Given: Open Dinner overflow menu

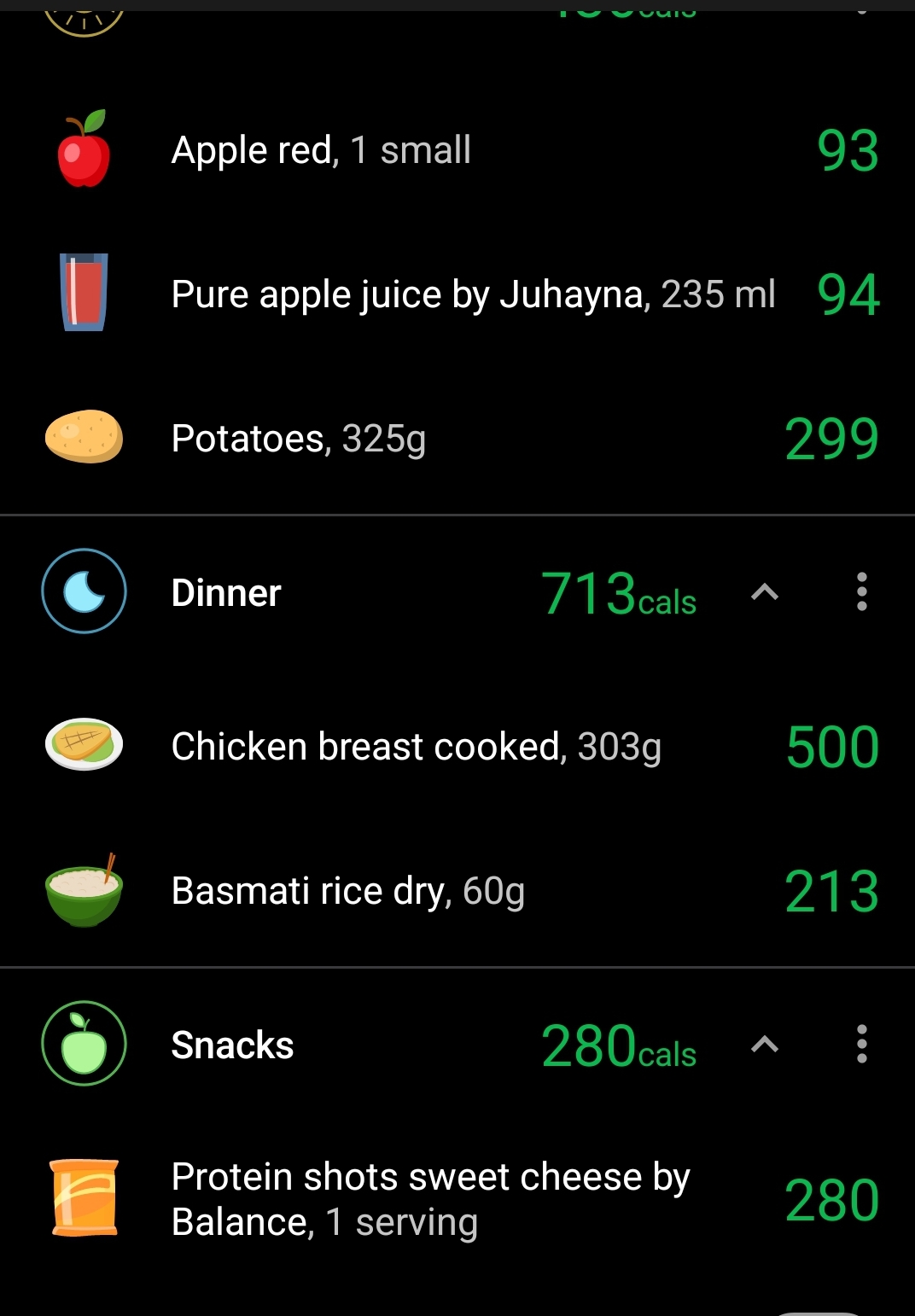Looking at the screenshot, I should (x=862, y=592).
